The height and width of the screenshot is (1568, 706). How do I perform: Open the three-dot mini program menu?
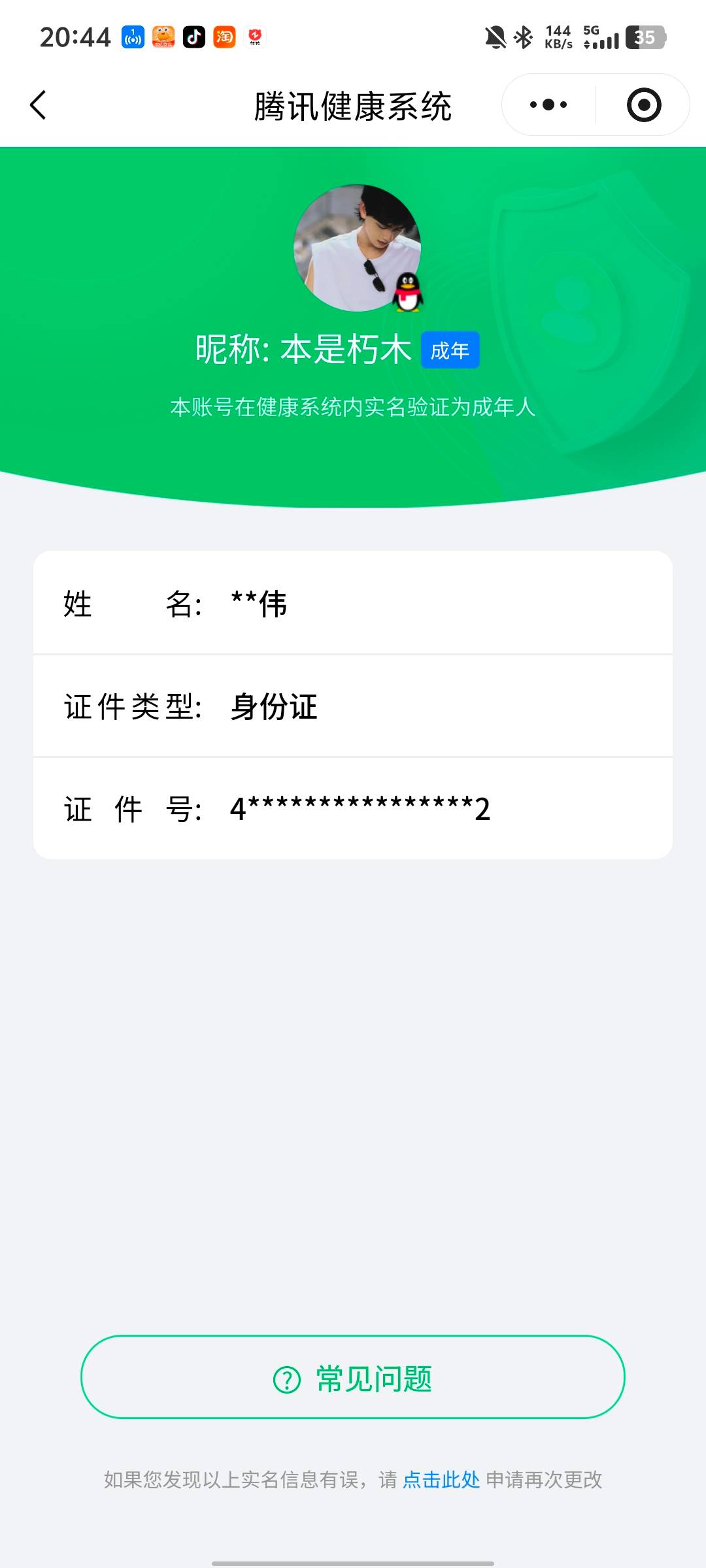pyautogui.click(x=549, y=105)
